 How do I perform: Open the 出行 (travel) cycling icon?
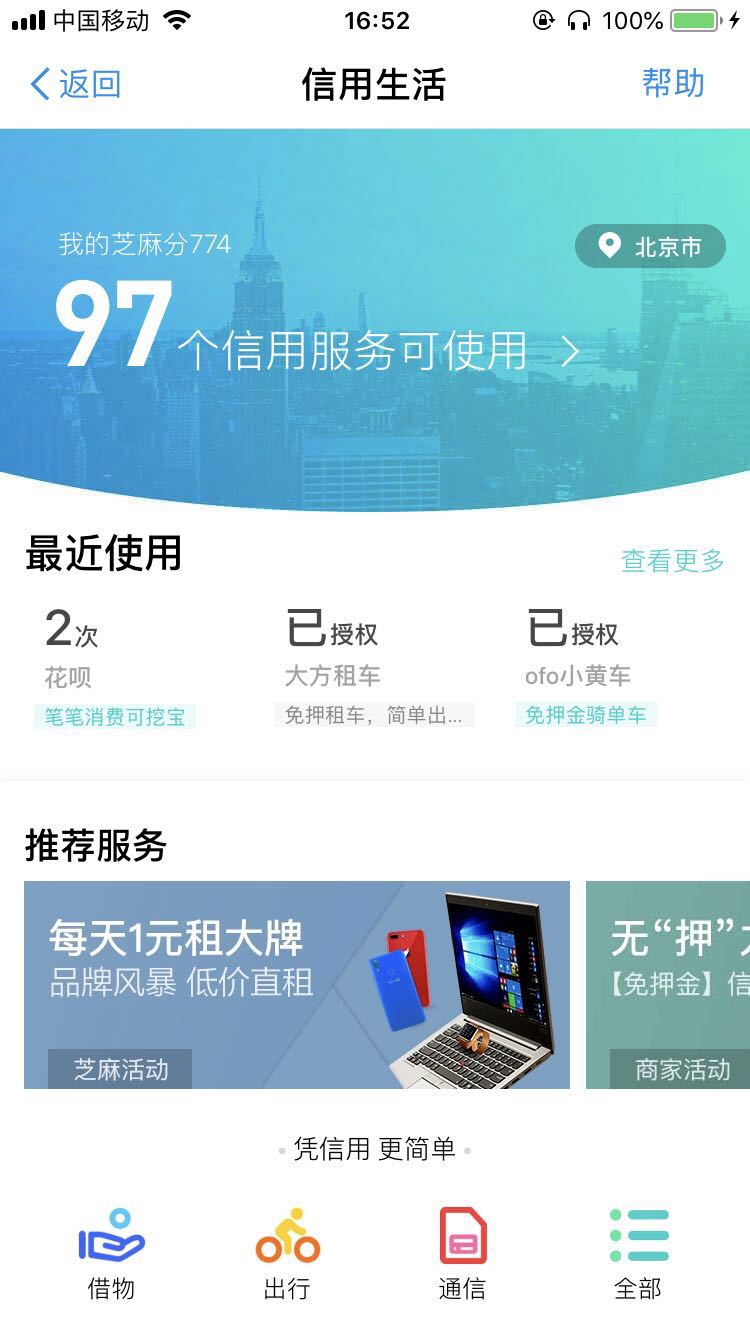tap(287, 1238)
